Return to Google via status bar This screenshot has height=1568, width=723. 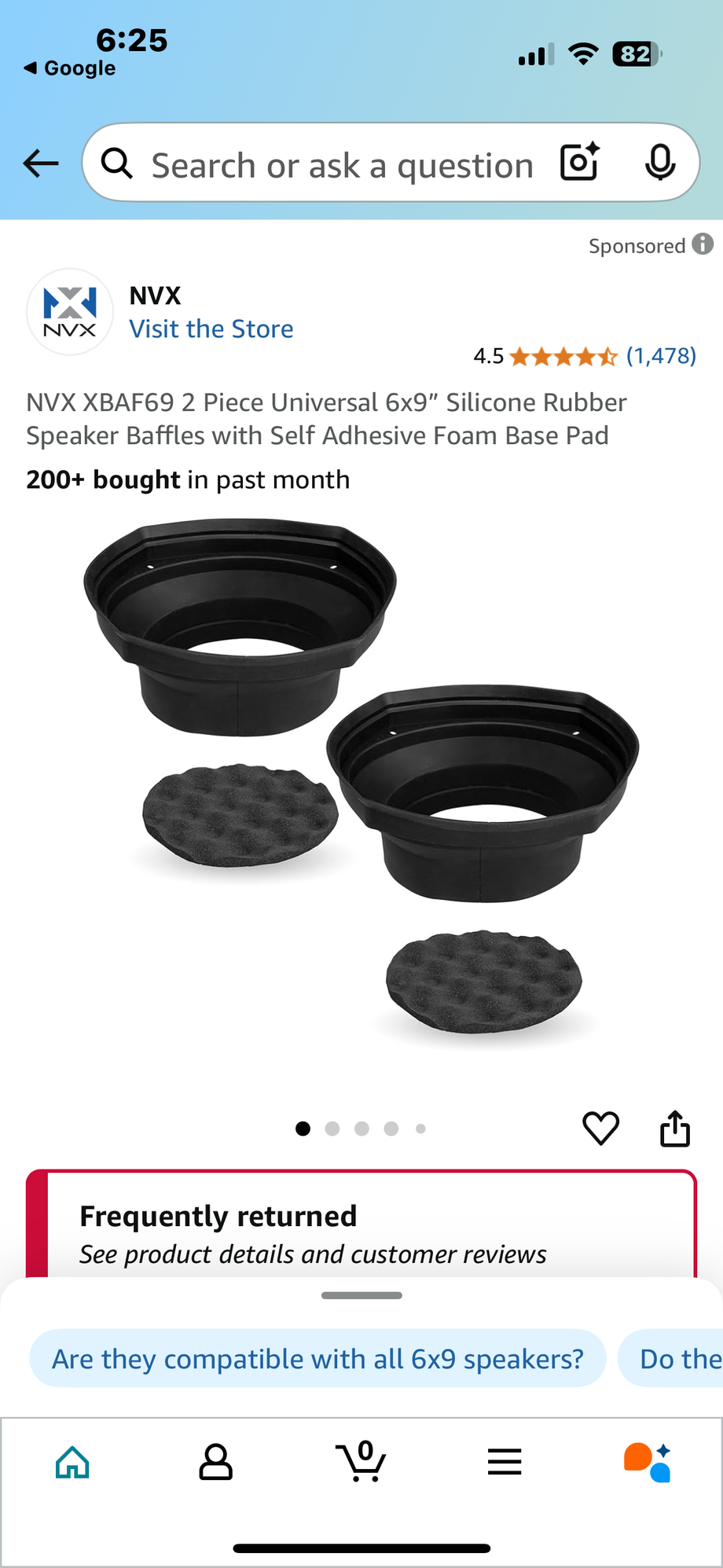point(71,68)
